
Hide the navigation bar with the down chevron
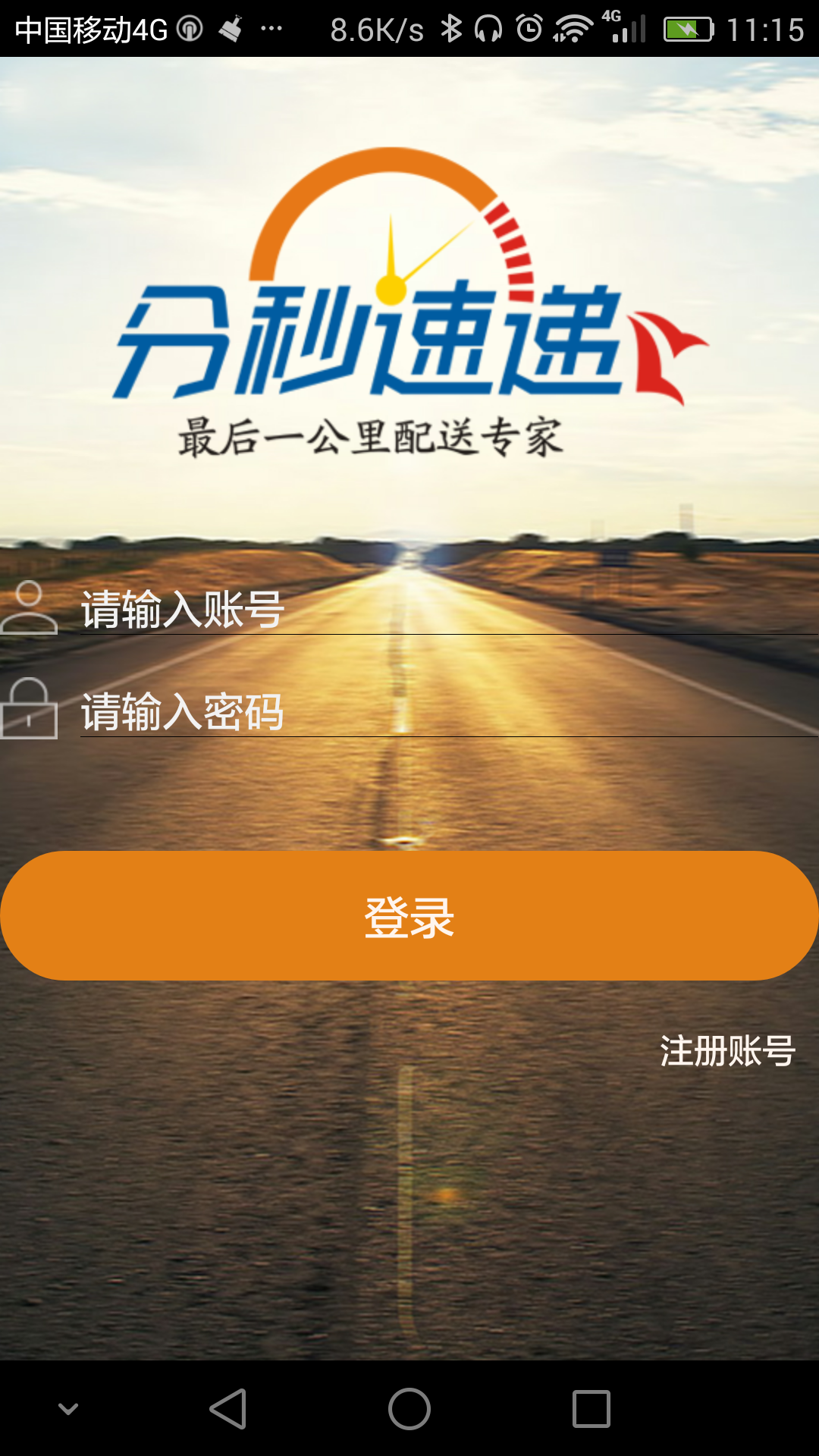(x=68, y=1409)
